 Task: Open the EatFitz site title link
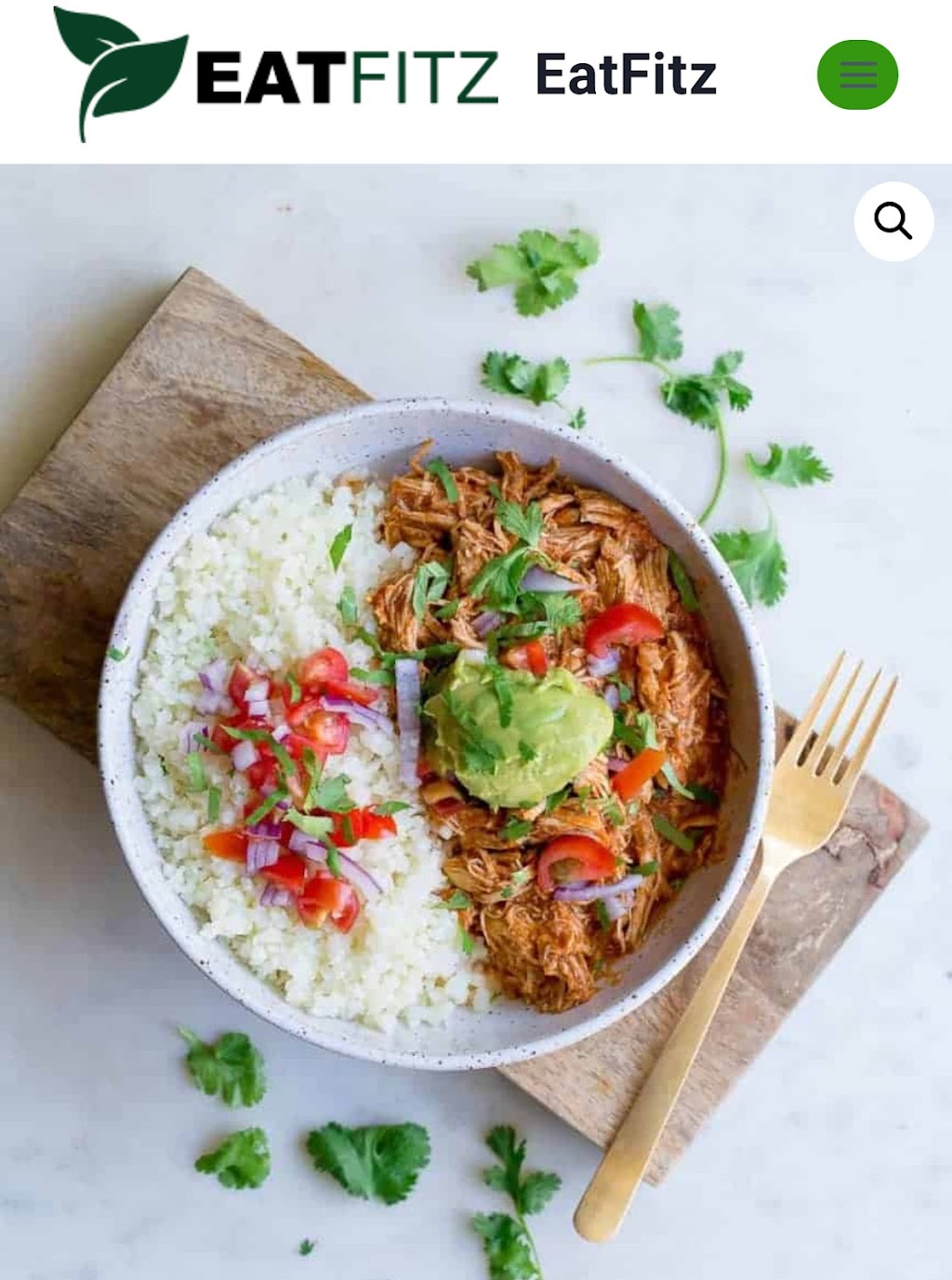[626, 75]
